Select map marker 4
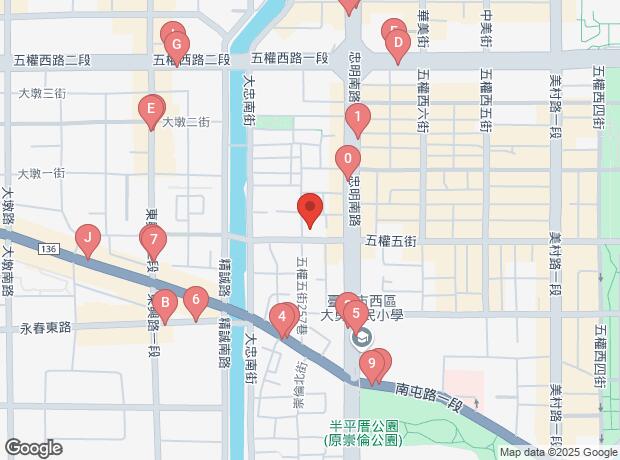The height and width of the screenshot is (460, 620). click(282, 319)
